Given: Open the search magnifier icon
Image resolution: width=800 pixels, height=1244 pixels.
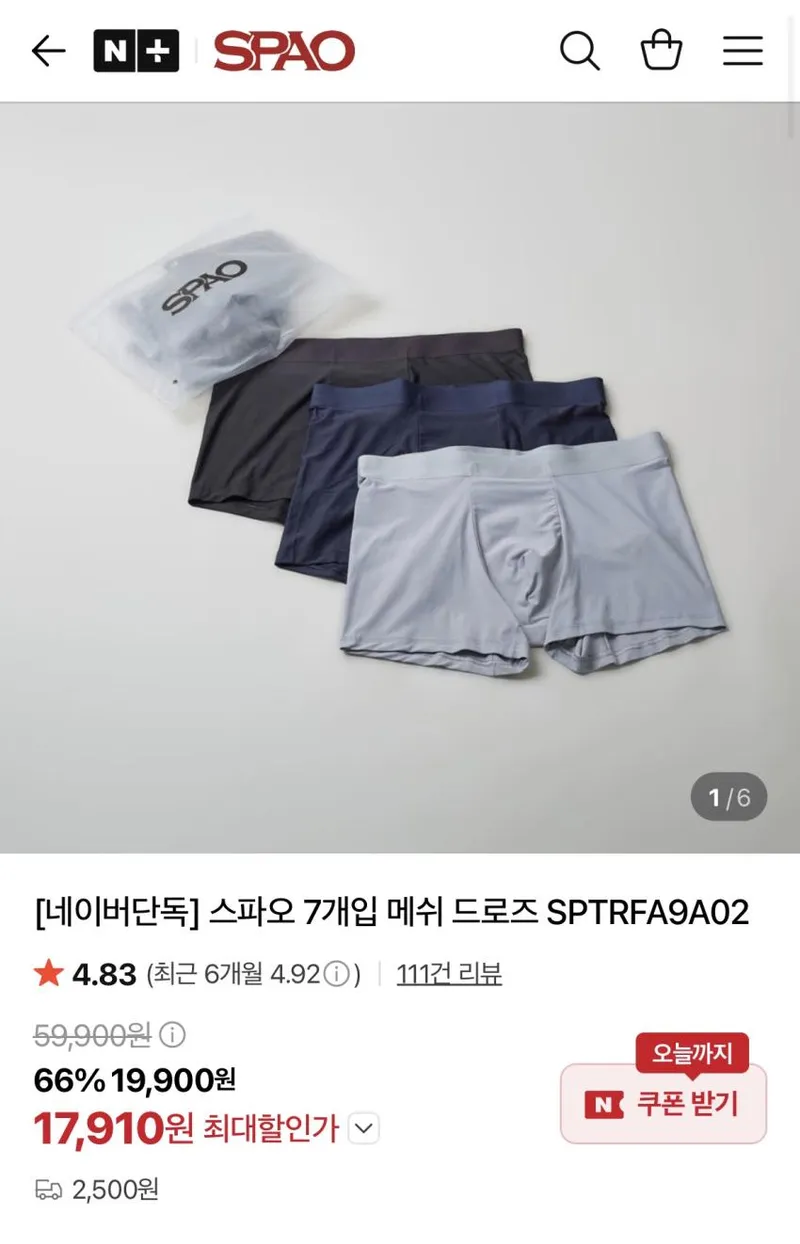Looking at the screenshot, I should click(x=579, y=50).
